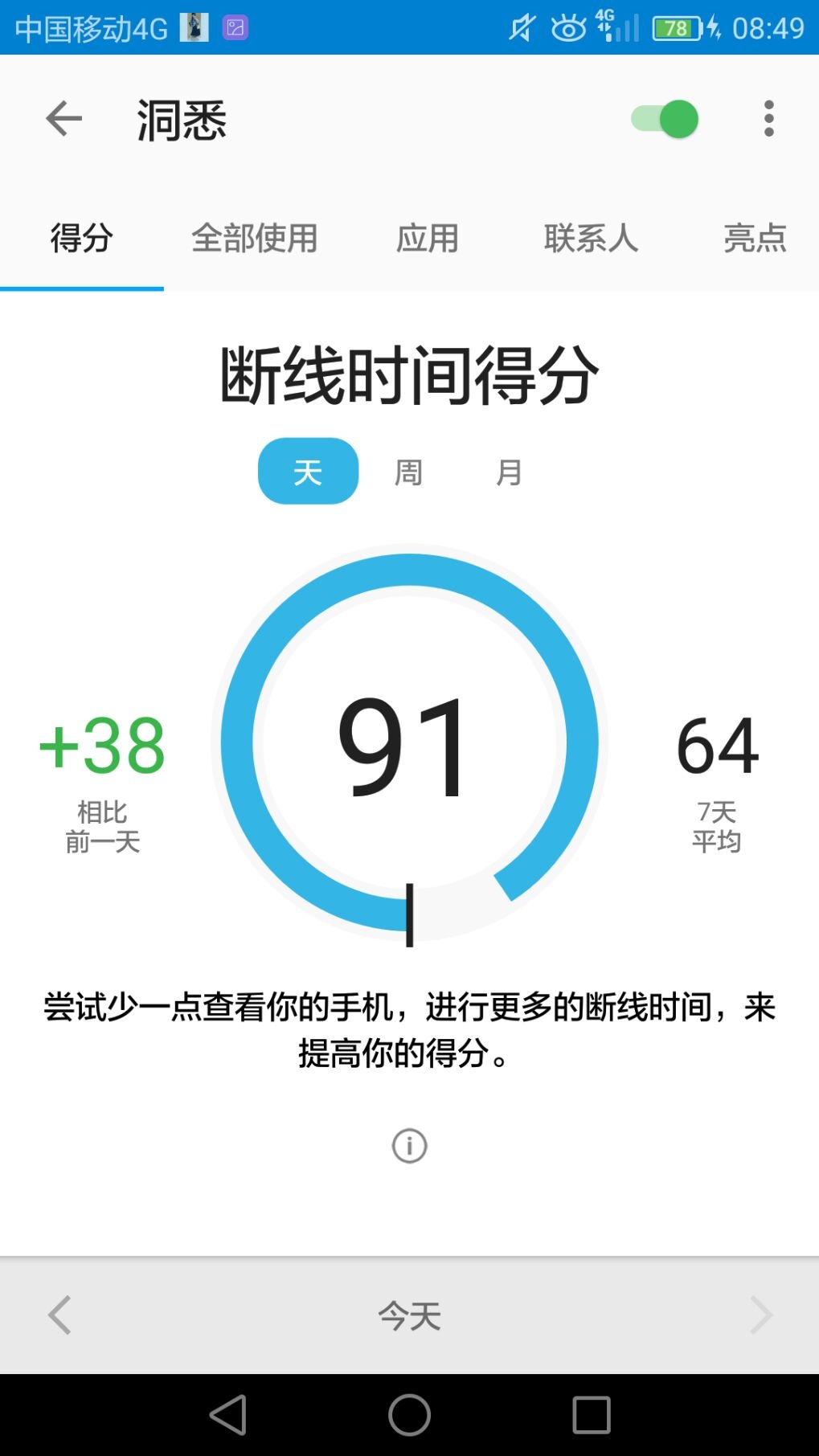
Task: Go to the system home screen
Action: point(409,1415)
